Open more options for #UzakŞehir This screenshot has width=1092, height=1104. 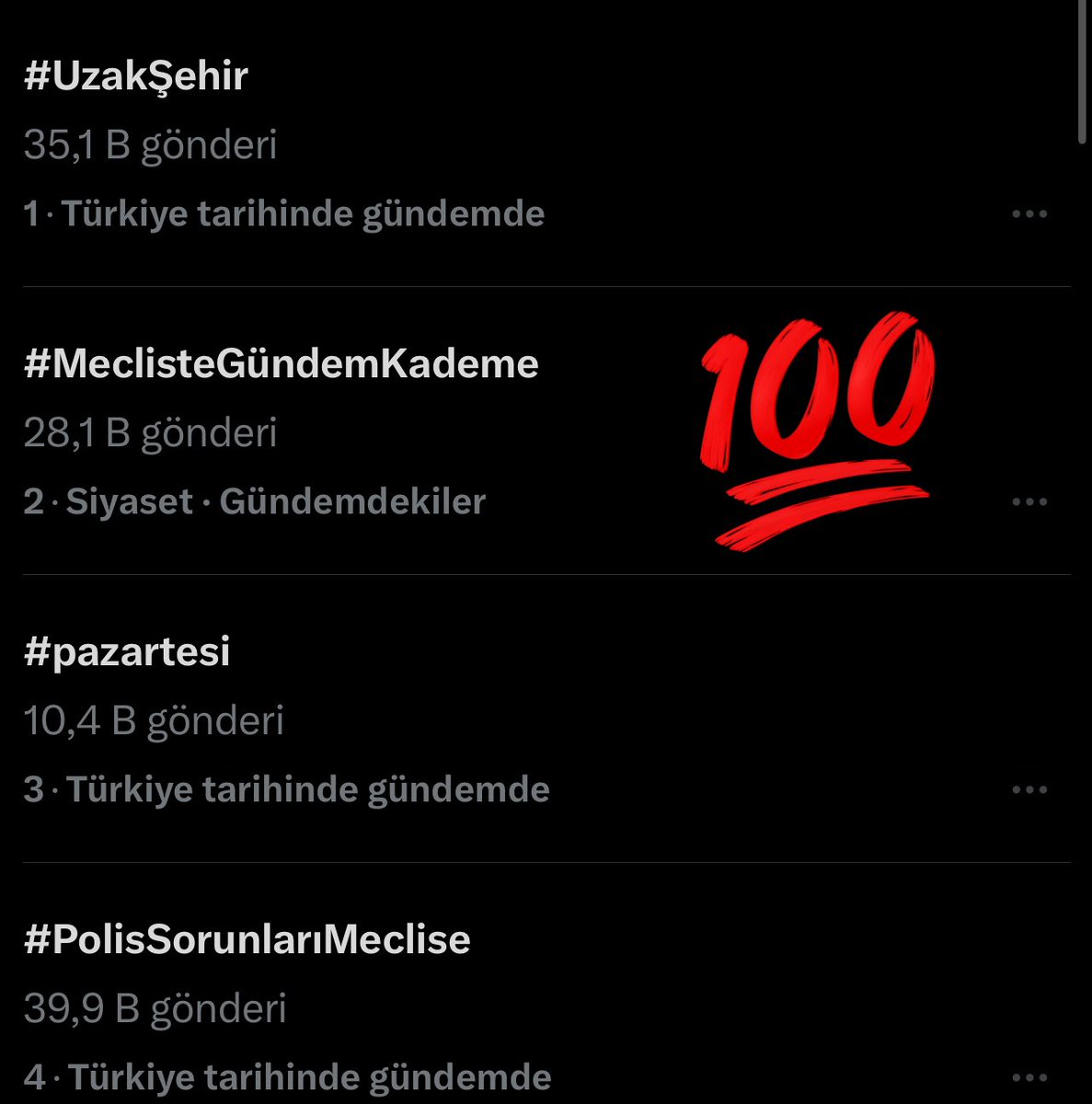1029,214
